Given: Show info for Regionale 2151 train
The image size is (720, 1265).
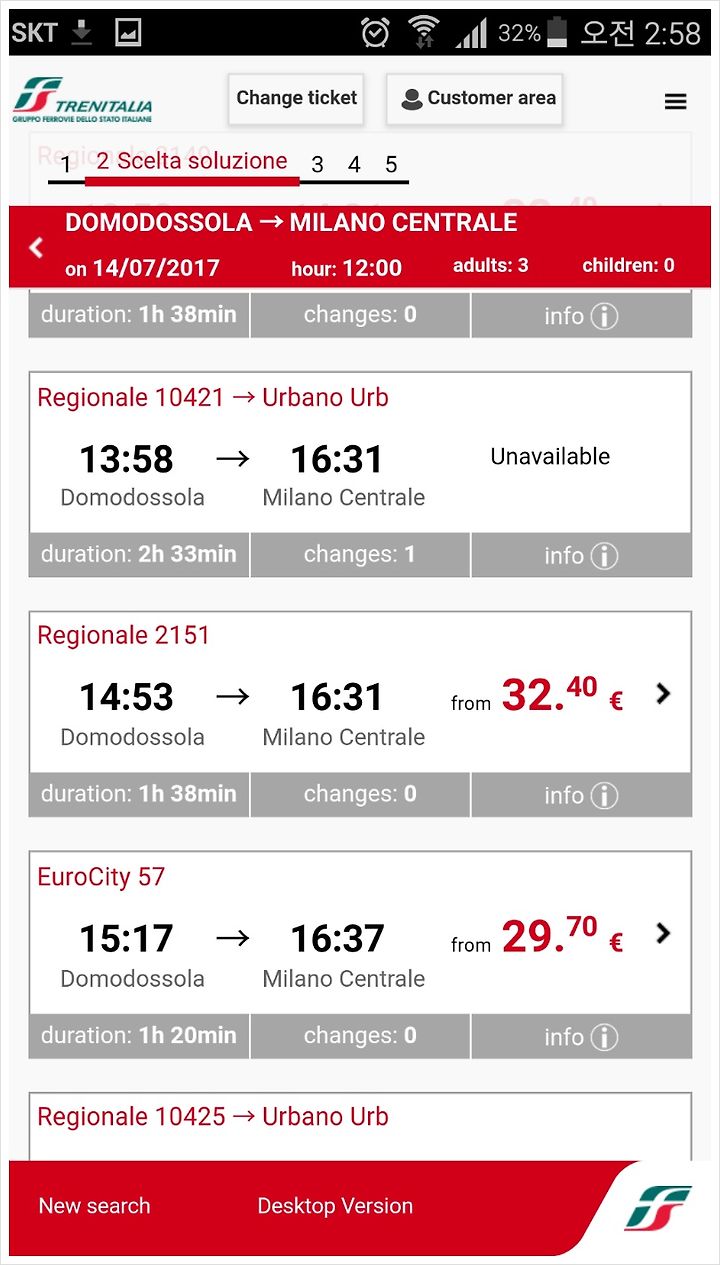Looking at the screenshot, I should pyautogui.click(x=581, y=795).
